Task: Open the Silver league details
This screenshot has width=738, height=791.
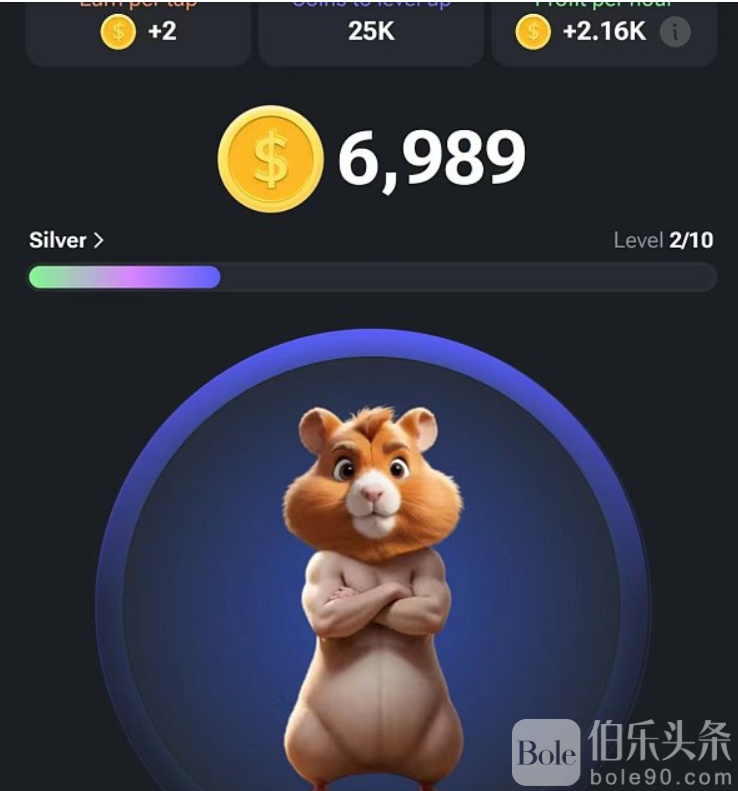Action: 66,240
